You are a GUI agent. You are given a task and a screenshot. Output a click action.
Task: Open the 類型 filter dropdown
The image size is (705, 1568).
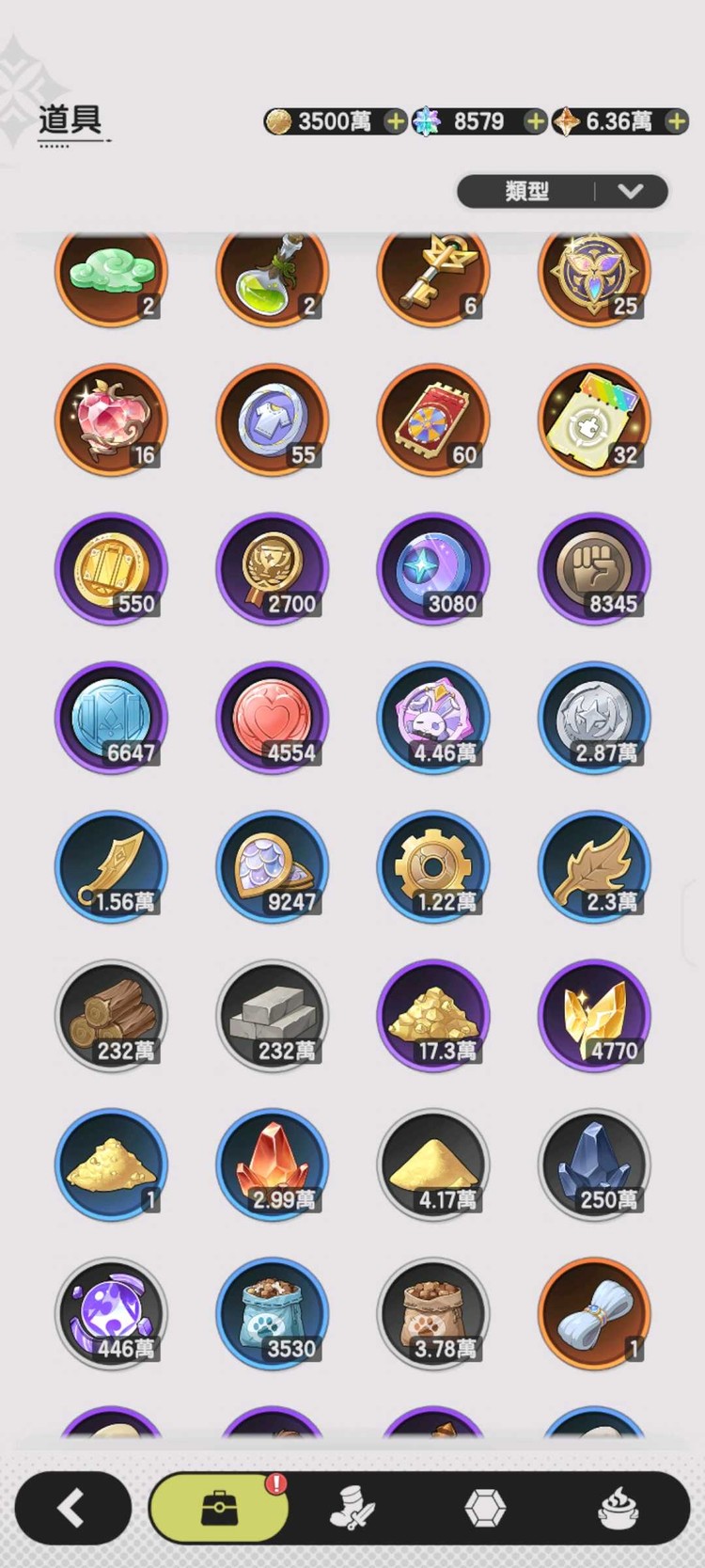pos(562,192)
